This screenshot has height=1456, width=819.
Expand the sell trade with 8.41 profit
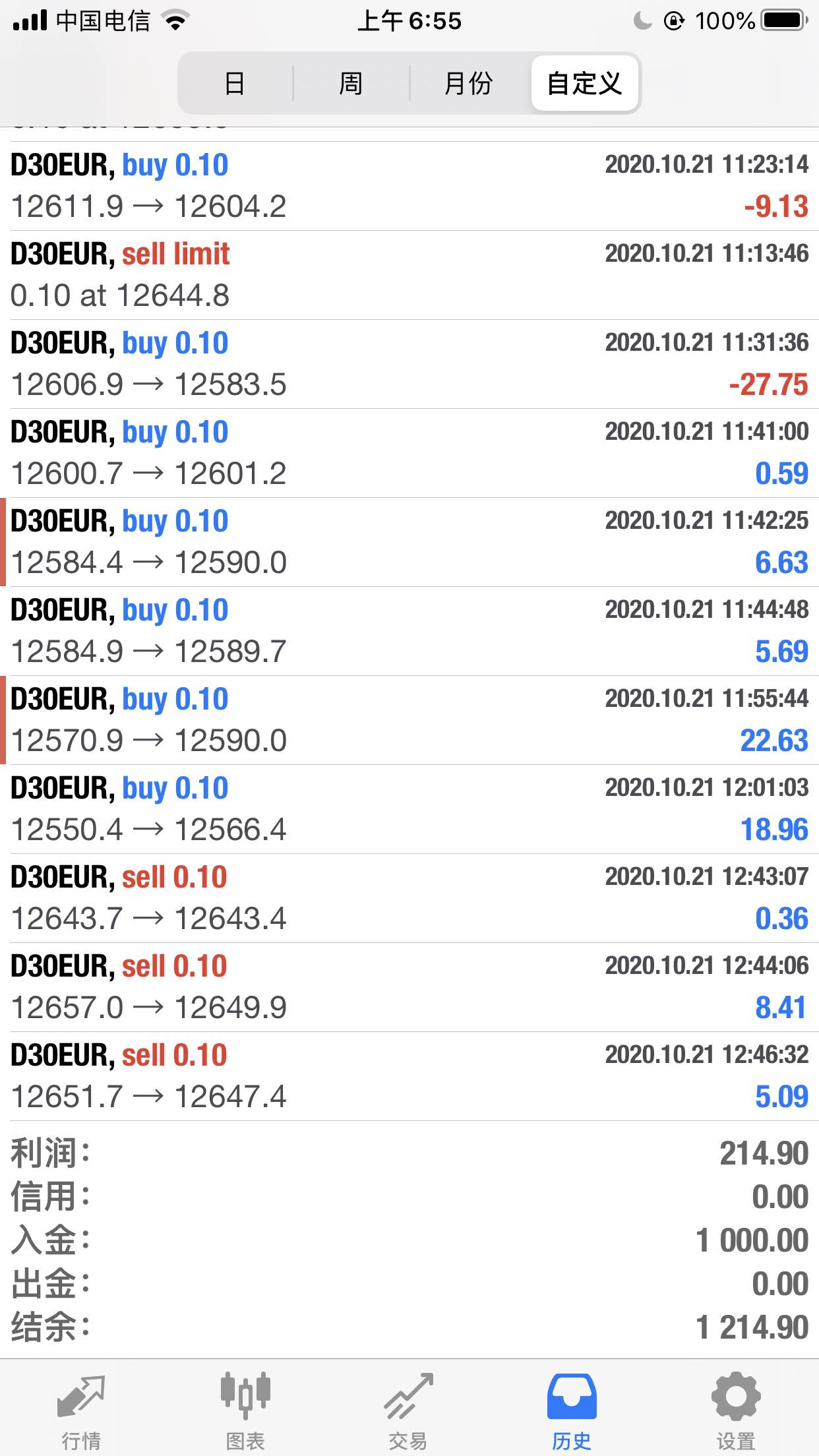click(x=409, y=987)
